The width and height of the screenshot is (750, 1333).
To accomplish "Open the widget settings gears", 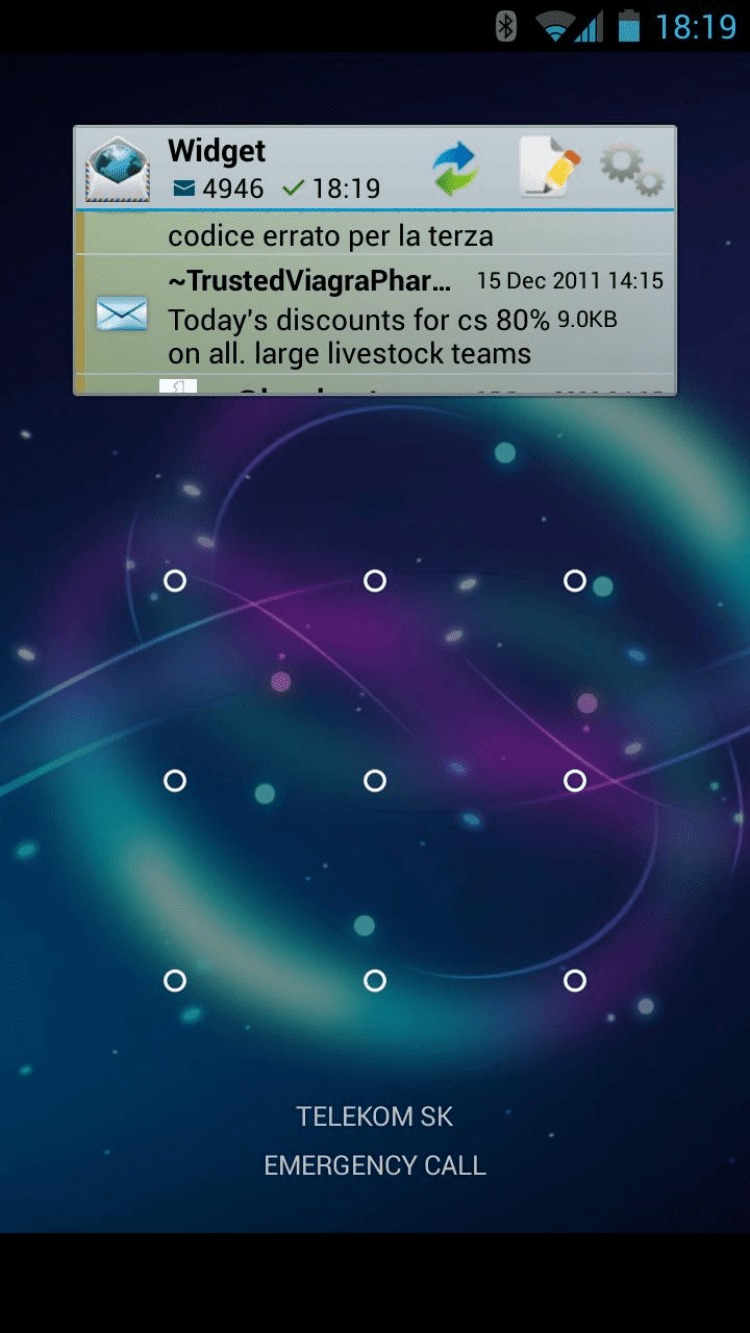I will [630, 168].
